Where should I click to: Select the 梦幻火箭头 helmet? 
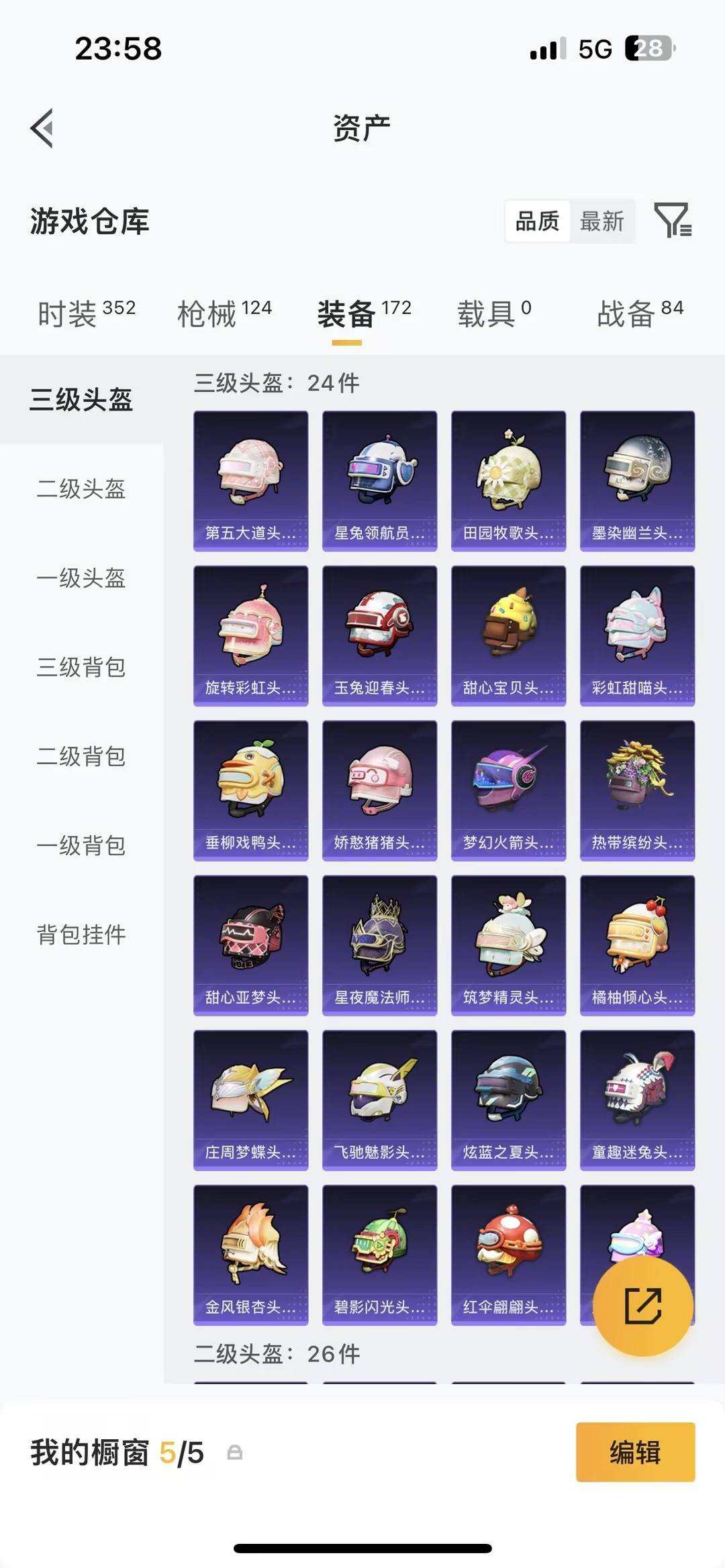click(x=507, y=788)
